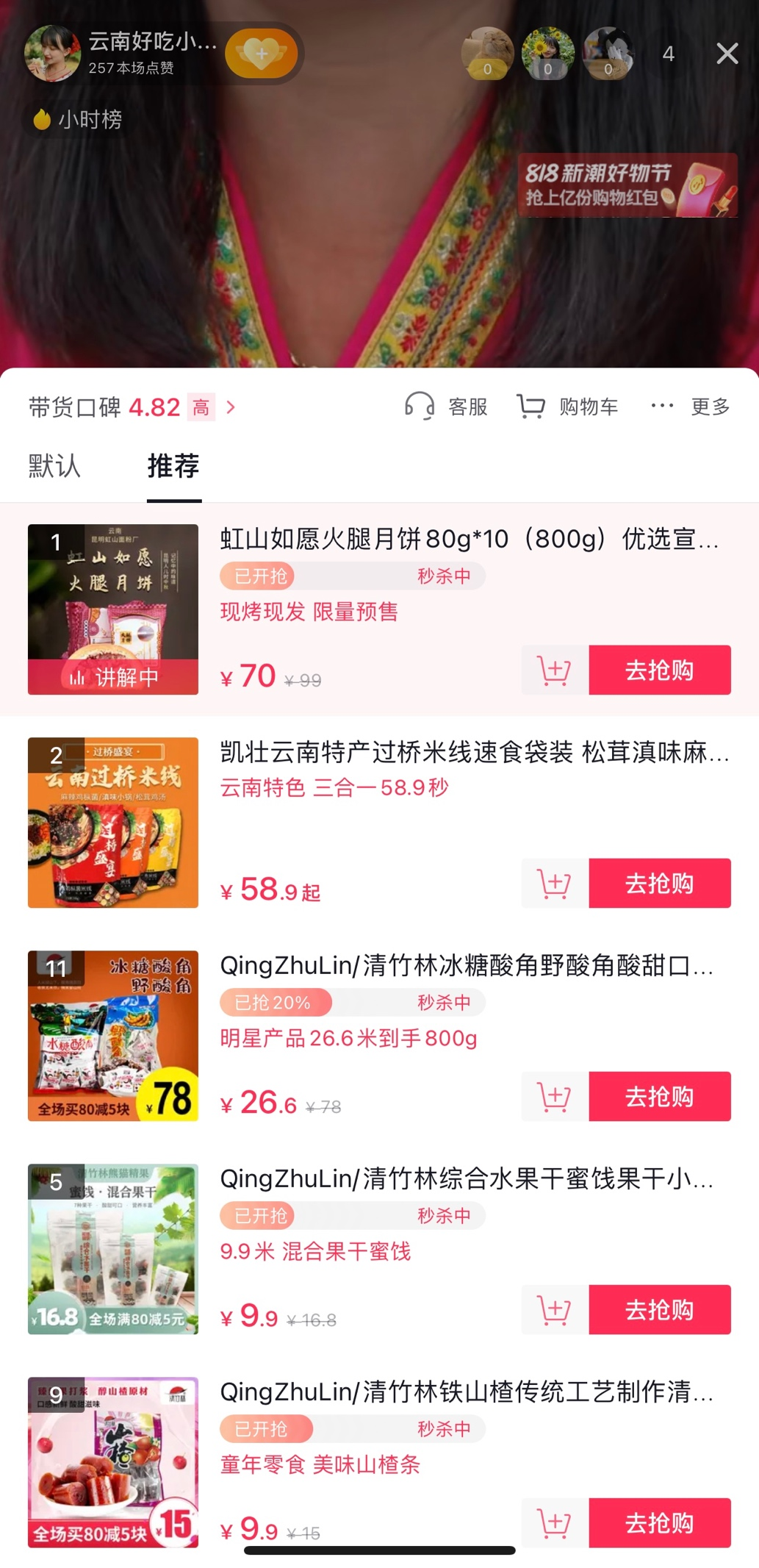
Task: View 带货口碑 4.82 rating details
Action: (132, 407)
